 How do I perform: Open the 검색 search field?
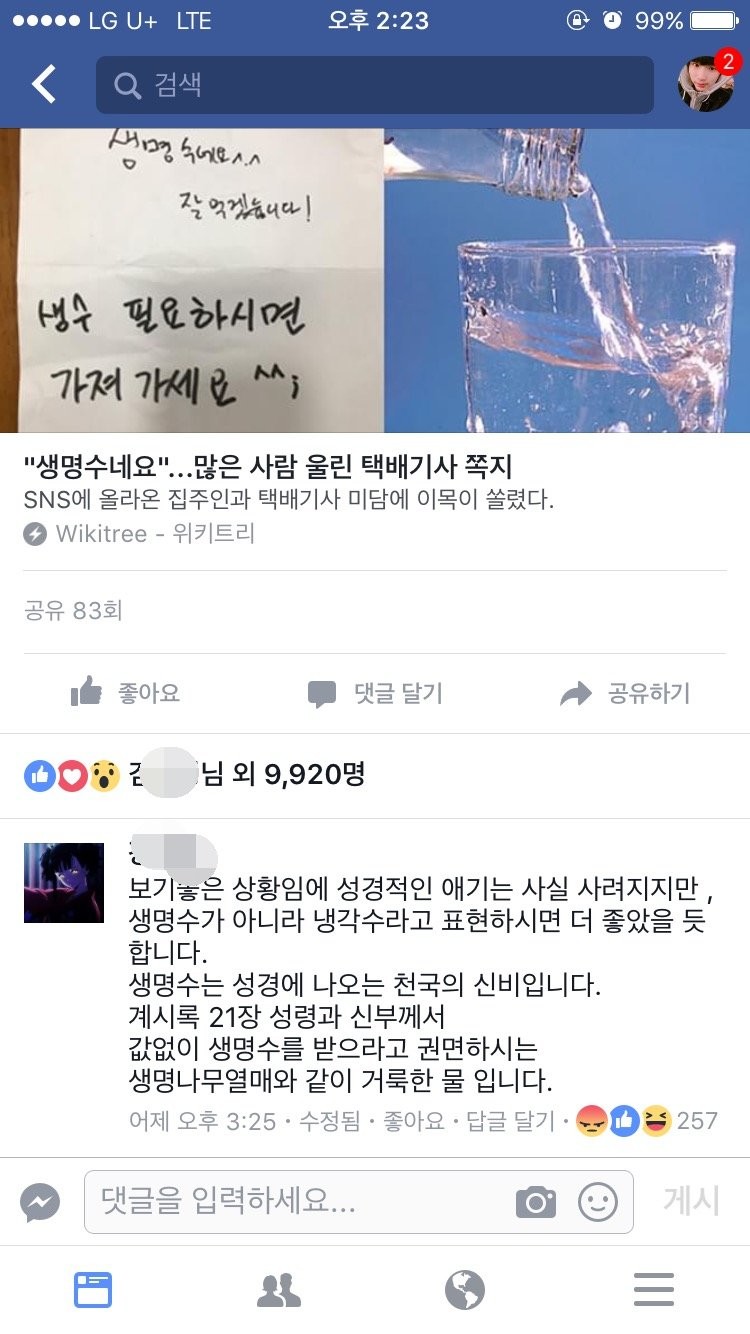[374, 85]
